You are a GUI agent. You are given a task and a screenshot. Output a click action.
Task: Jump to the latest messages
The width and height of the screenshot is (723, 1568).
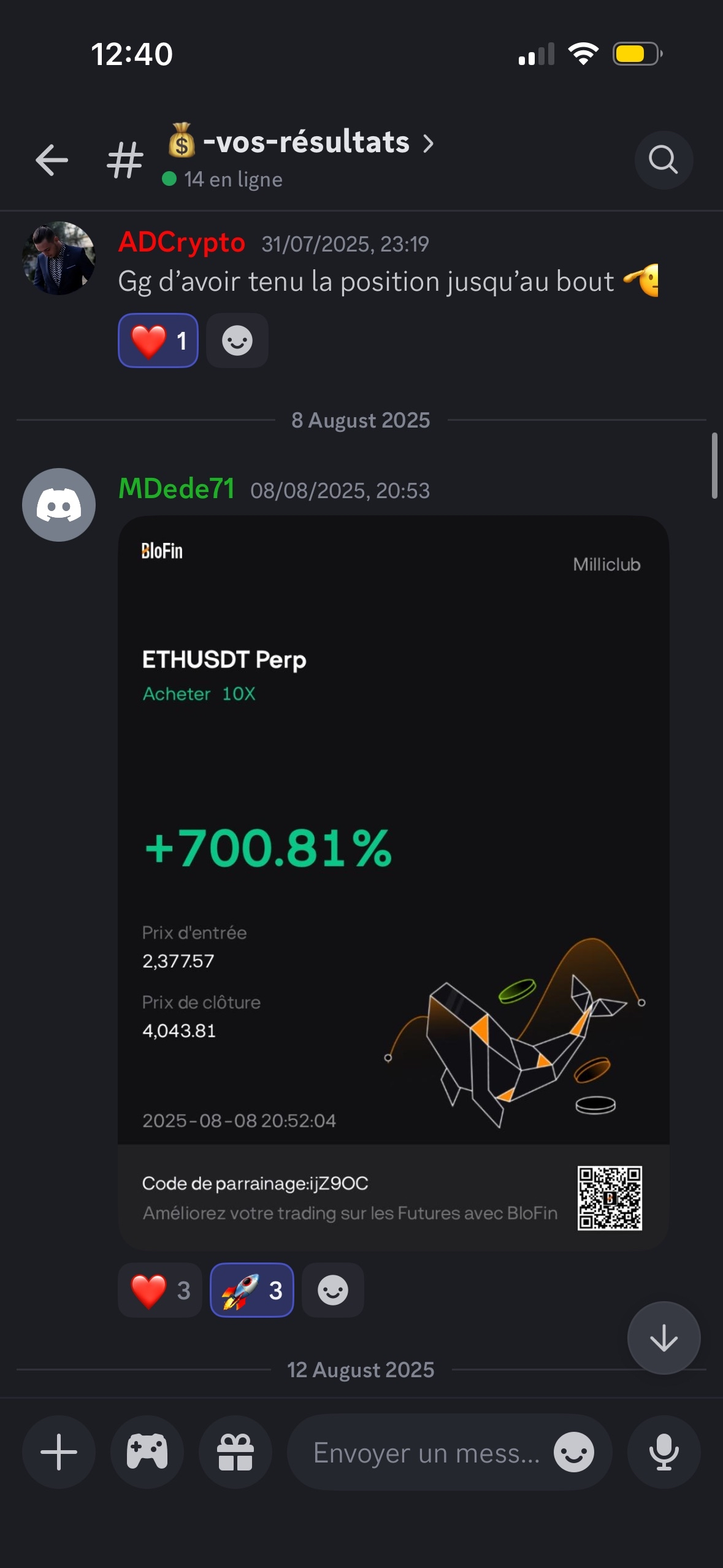pos(664,1338)
